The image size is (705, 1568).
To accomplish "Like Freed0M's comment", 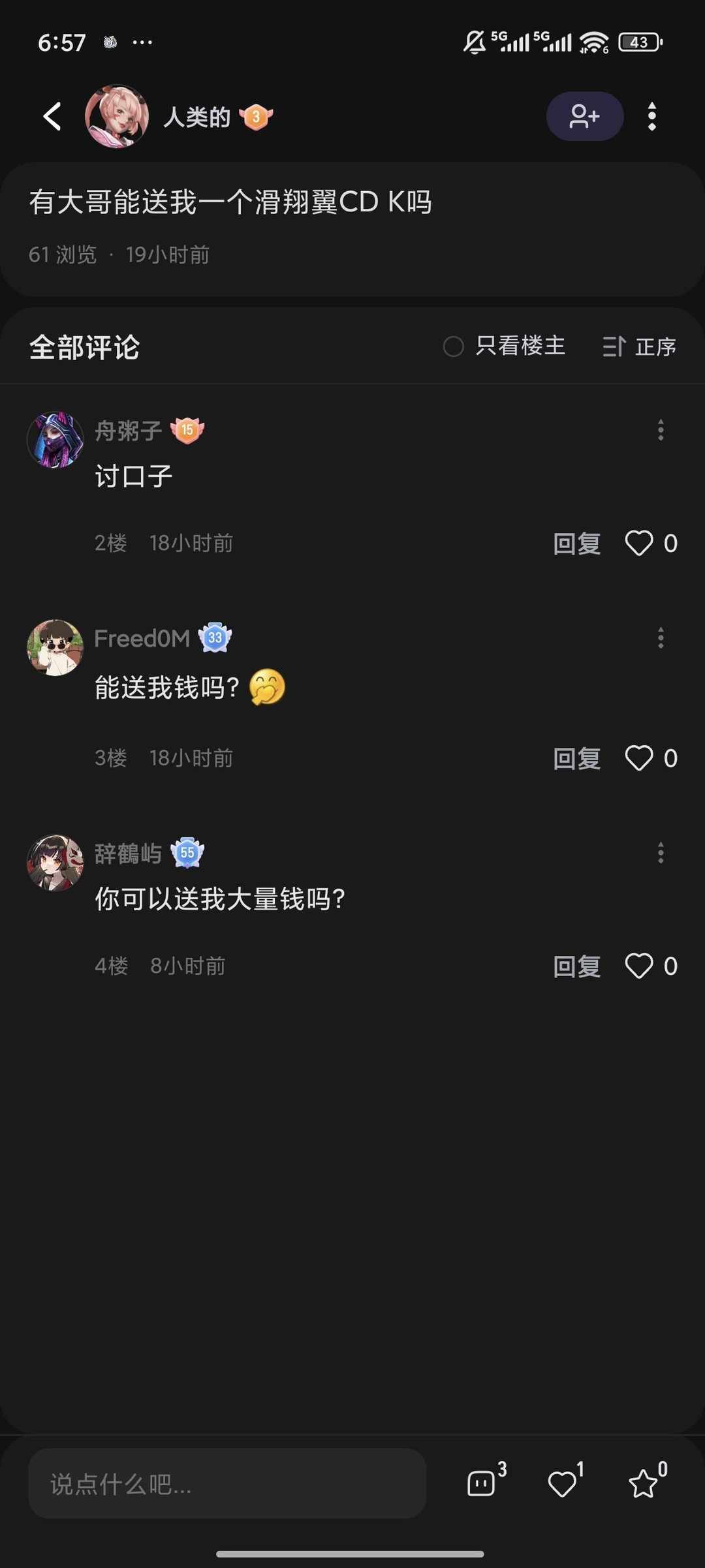I will [639, 758].
